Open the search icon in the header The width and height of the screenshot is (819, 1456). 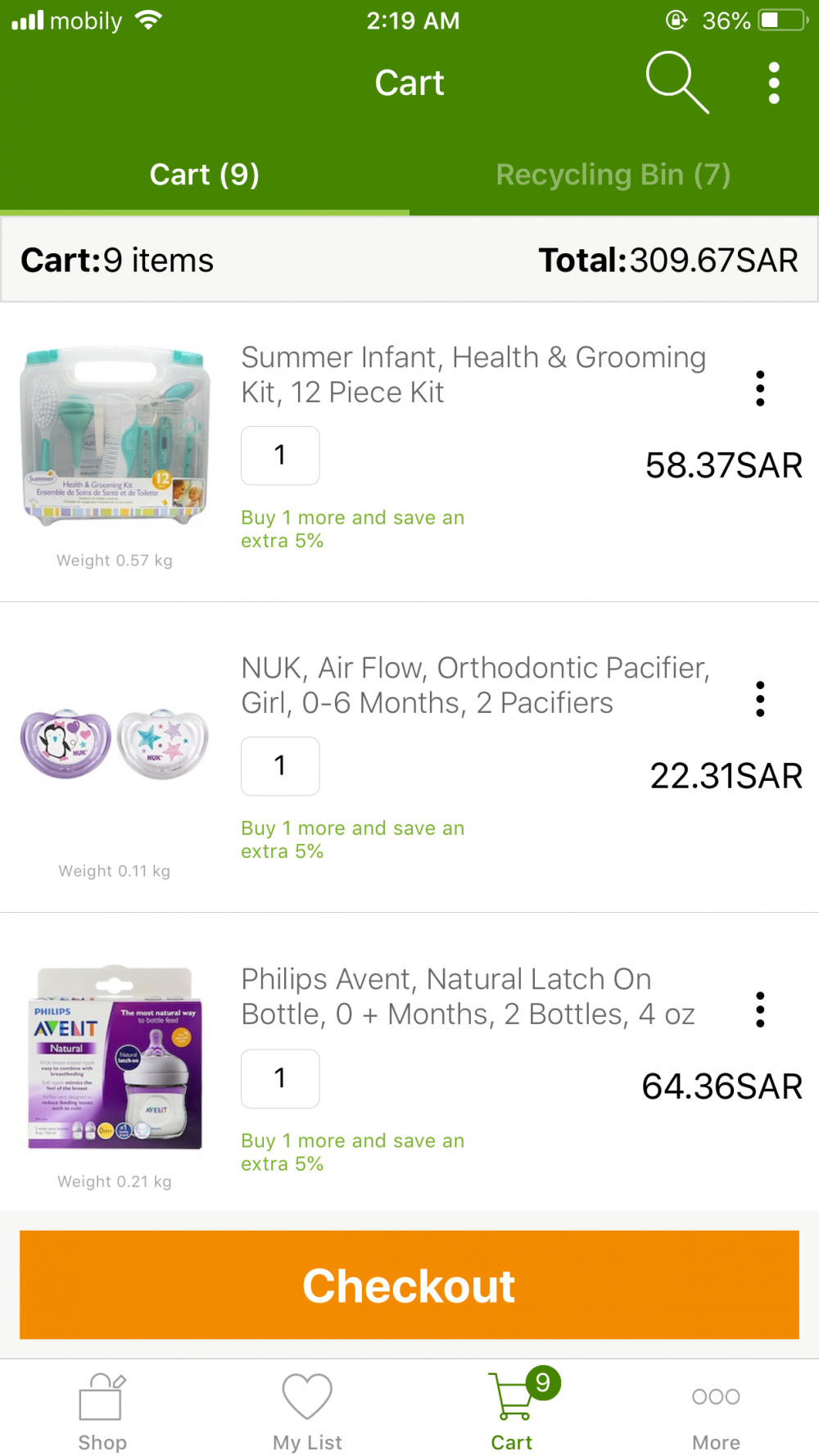point(676,82)
